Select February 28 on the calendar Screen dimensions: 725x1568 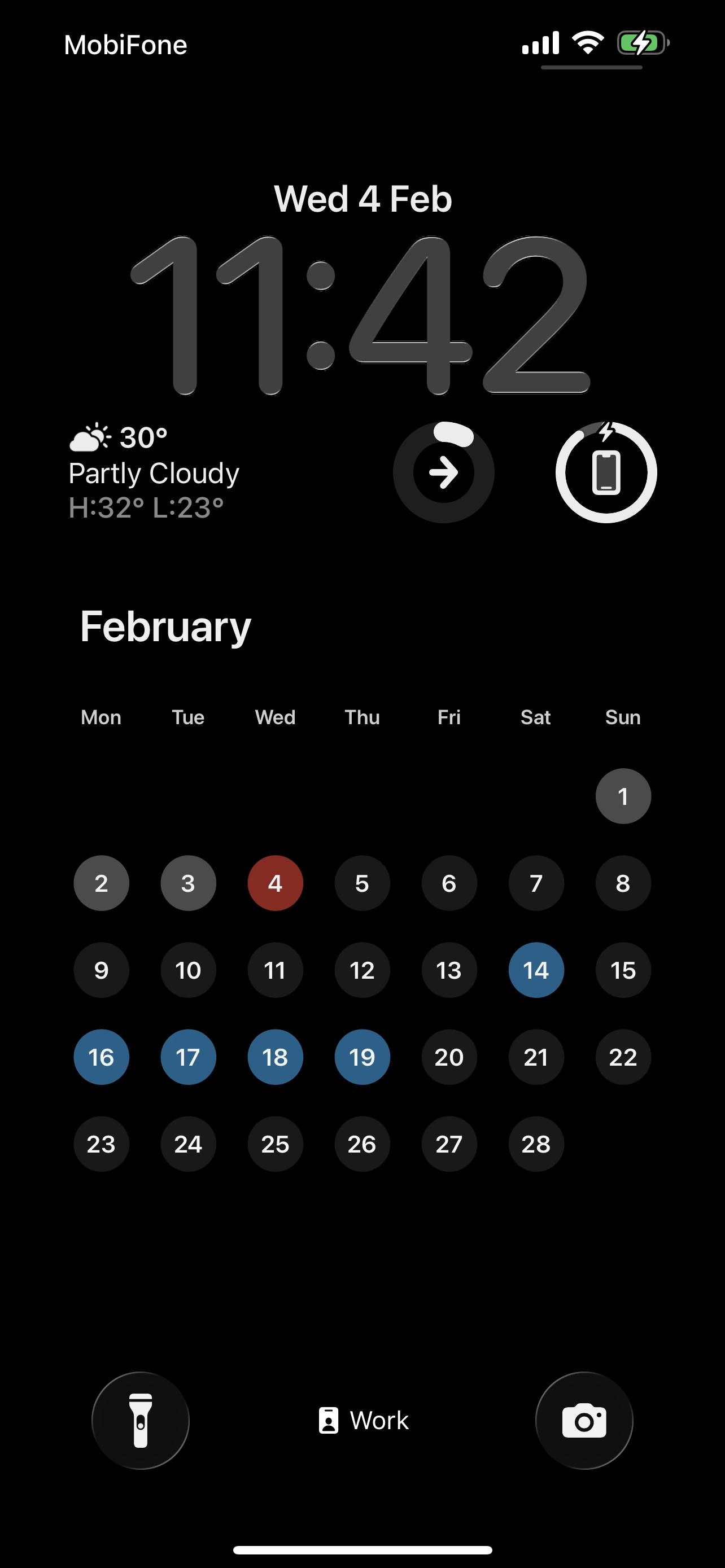(536, 1144)
